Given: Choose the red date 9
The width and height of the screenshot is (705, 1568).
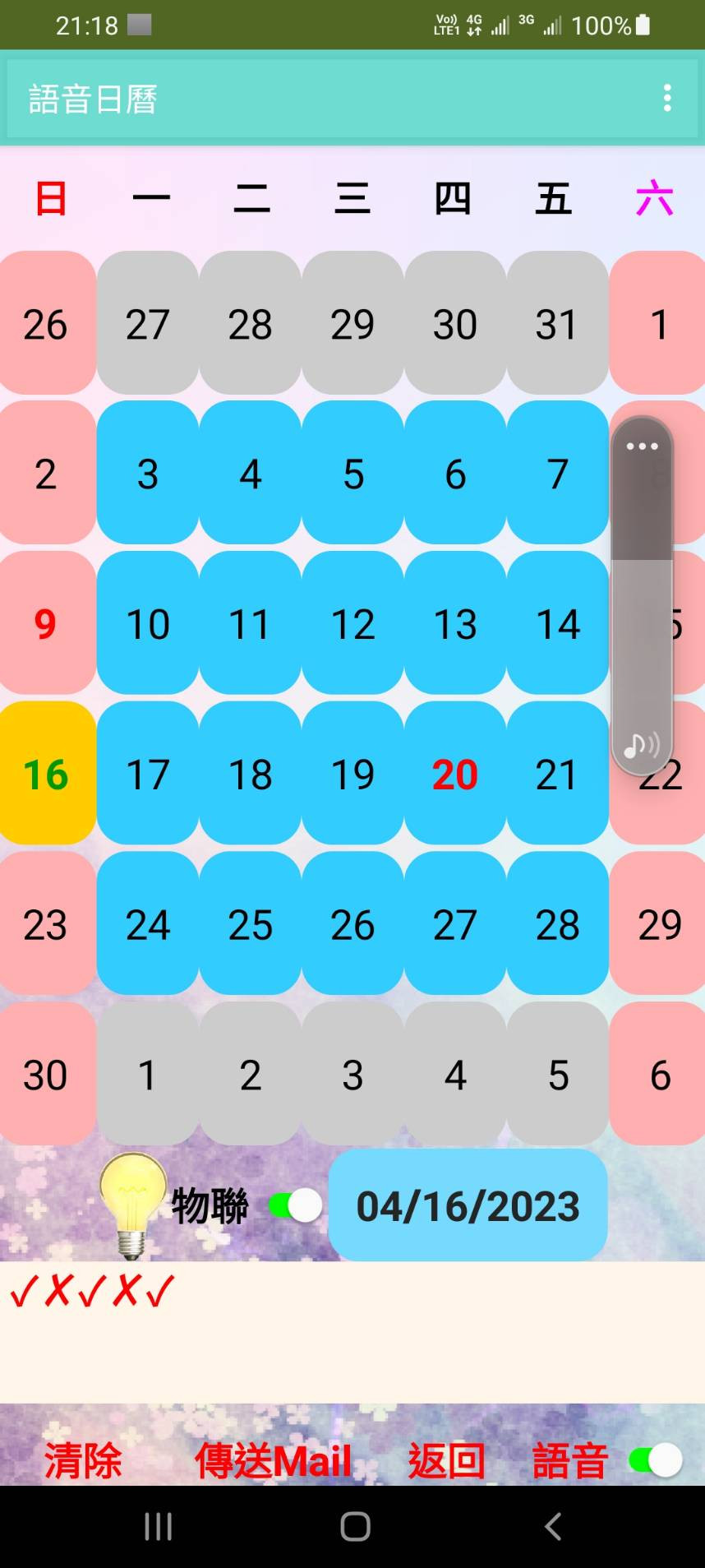Looking at the screenshot, I should click(46, 624).
